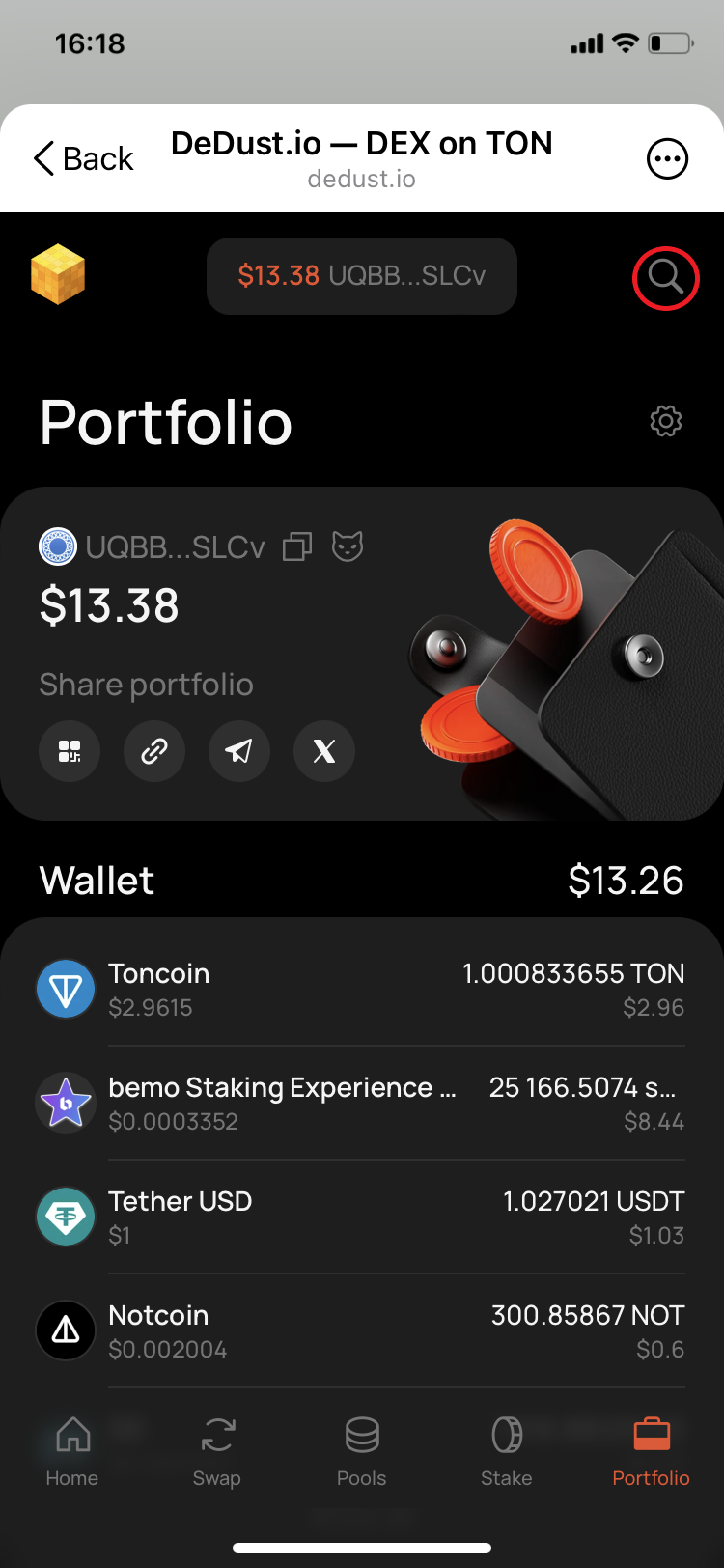This screenshot has height=1568, width=724.
Task: Open the Toncoin asset row
Action: (x=362, y=990)
